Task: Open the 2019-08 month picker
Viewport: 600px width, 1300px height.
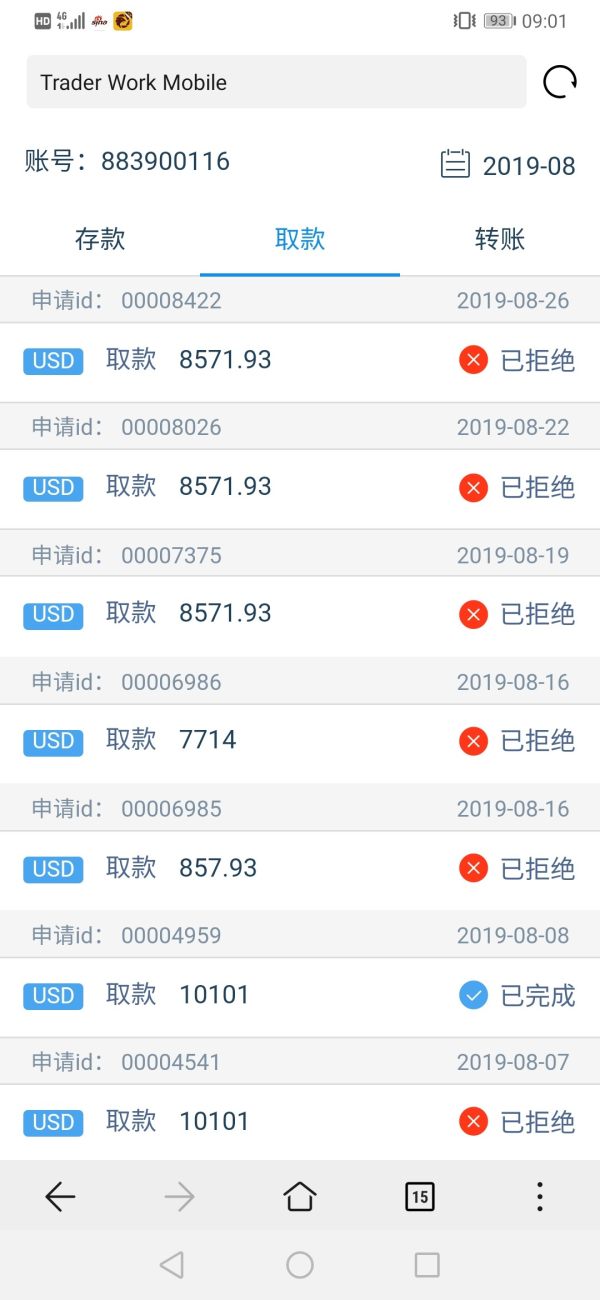Action: [508, 165]
